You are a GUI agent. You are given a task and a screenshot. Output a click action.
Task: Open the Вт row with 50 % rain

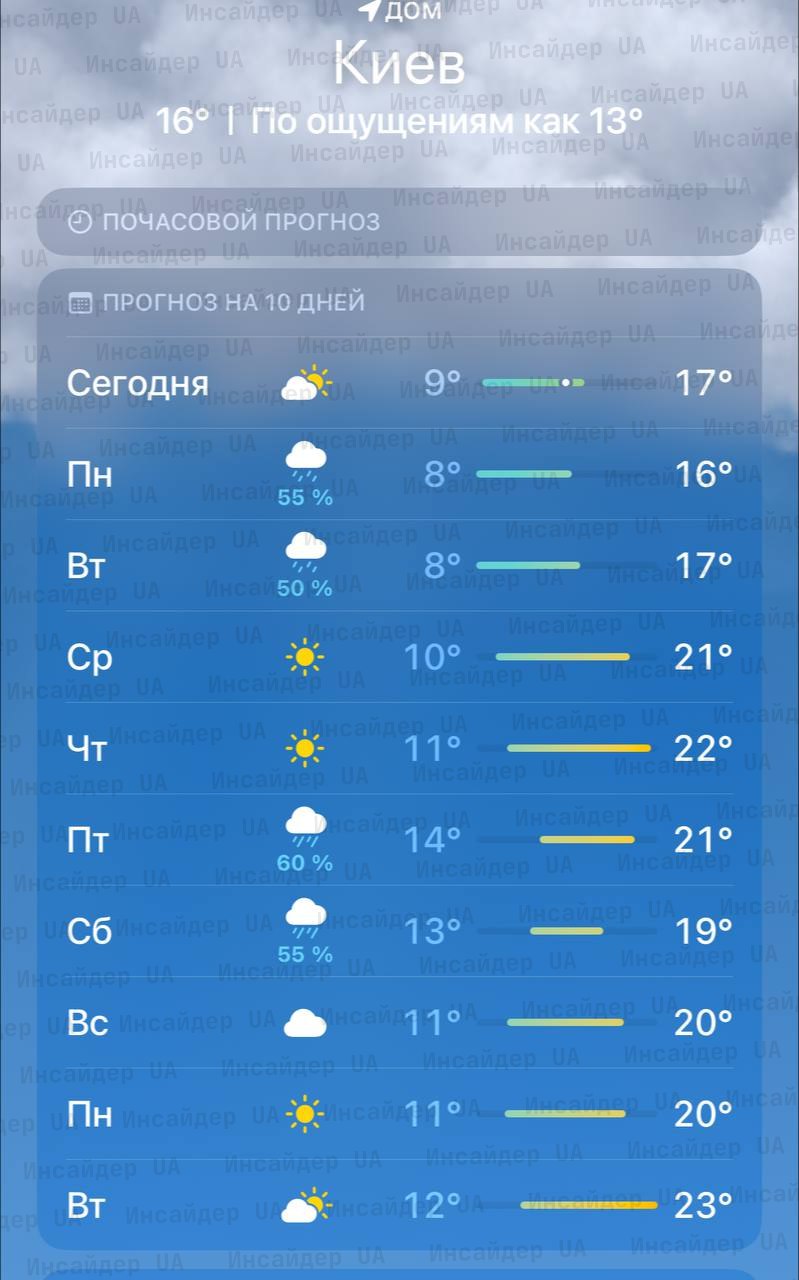coord(399,566)
